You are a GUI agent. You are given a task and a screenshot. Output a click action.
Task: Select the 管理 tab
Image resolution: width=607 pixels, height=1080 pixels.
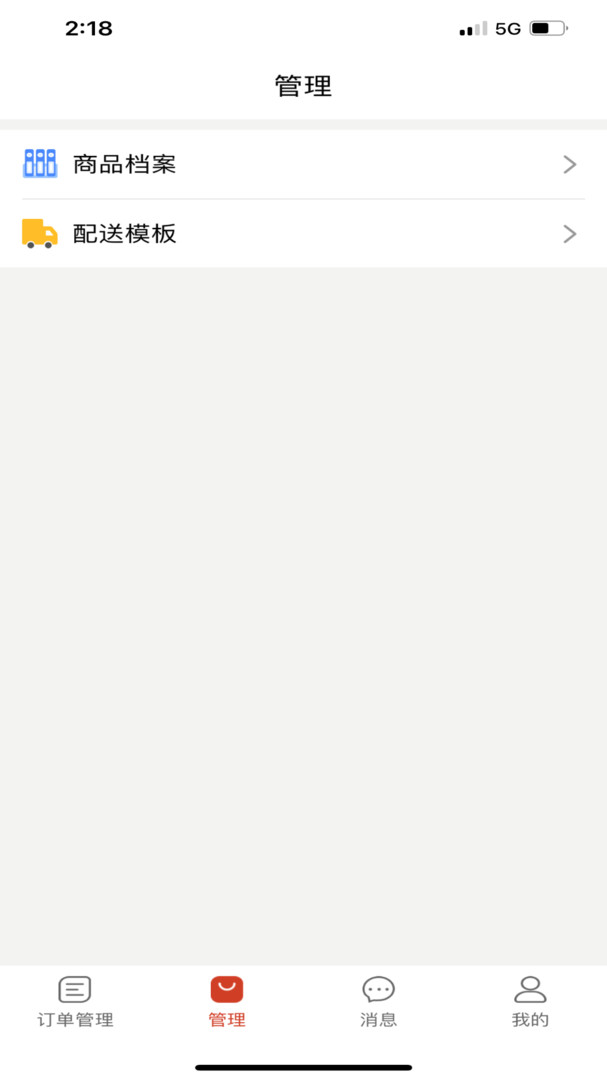coord(227,1002)
